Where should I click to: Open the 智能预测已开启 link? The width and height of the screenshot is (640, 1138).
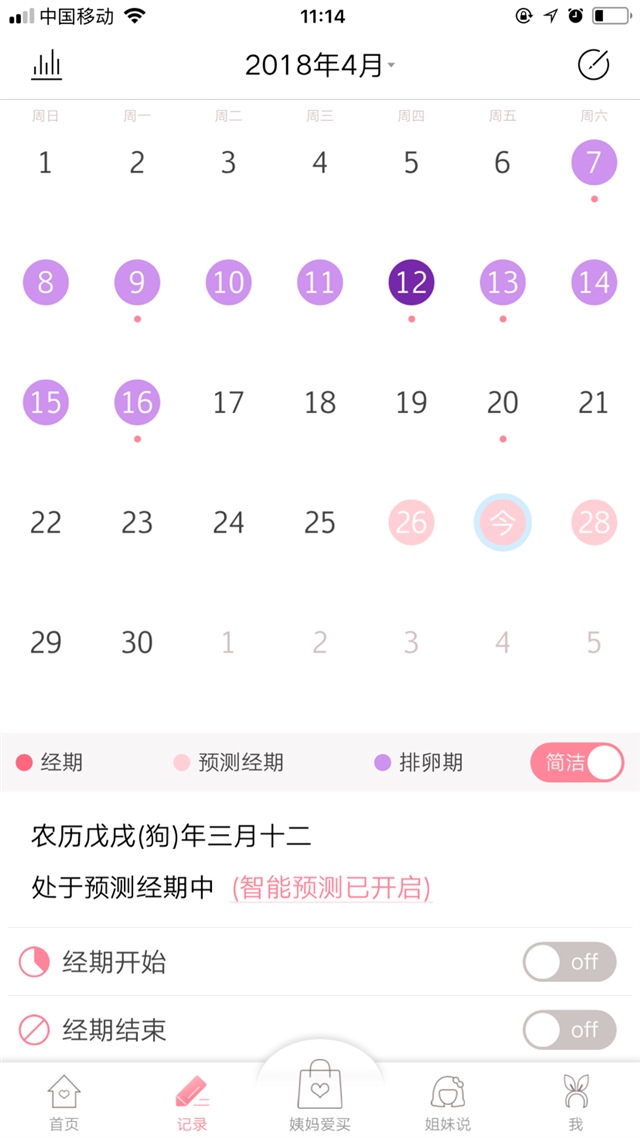(331, 887)
